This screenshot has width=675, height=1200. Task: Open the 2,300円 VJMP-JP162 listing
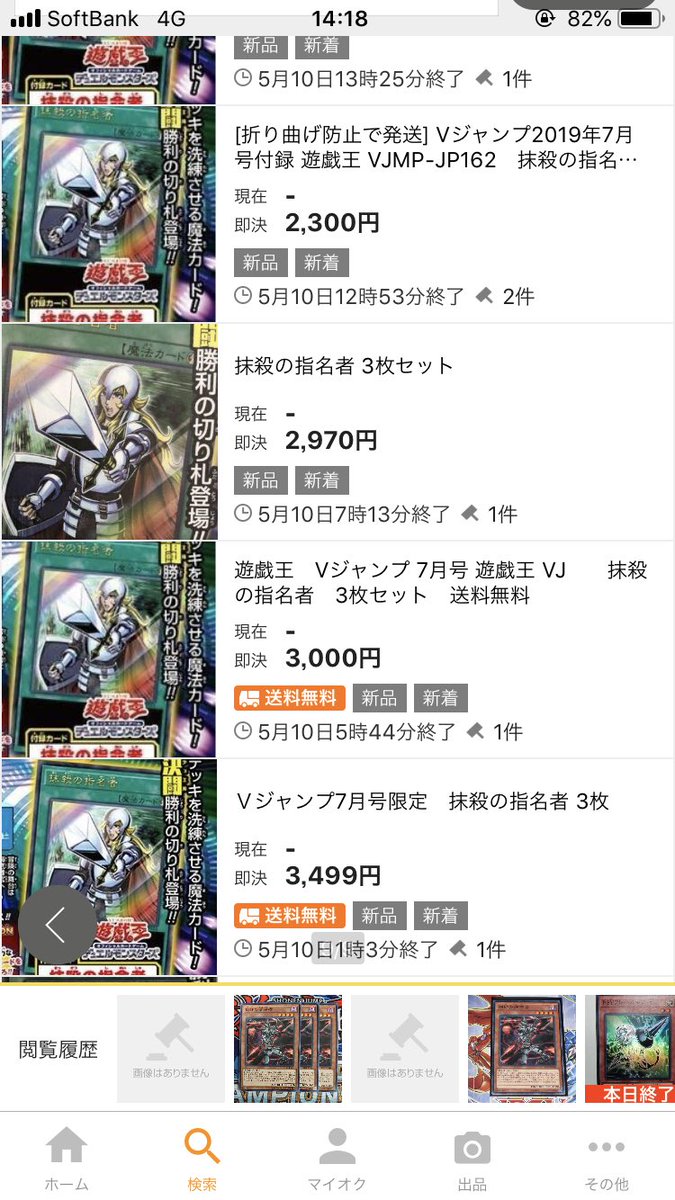pos(337,214)
